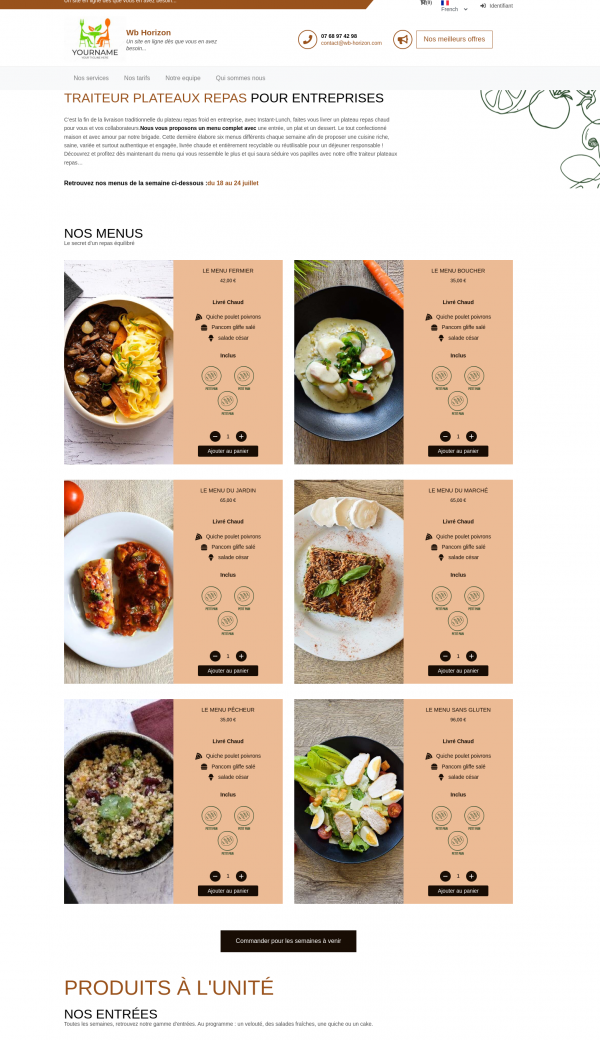Screen dimensions: 600x1040
Task: Open the French language dropdown
Action: [x=454, y=8]
